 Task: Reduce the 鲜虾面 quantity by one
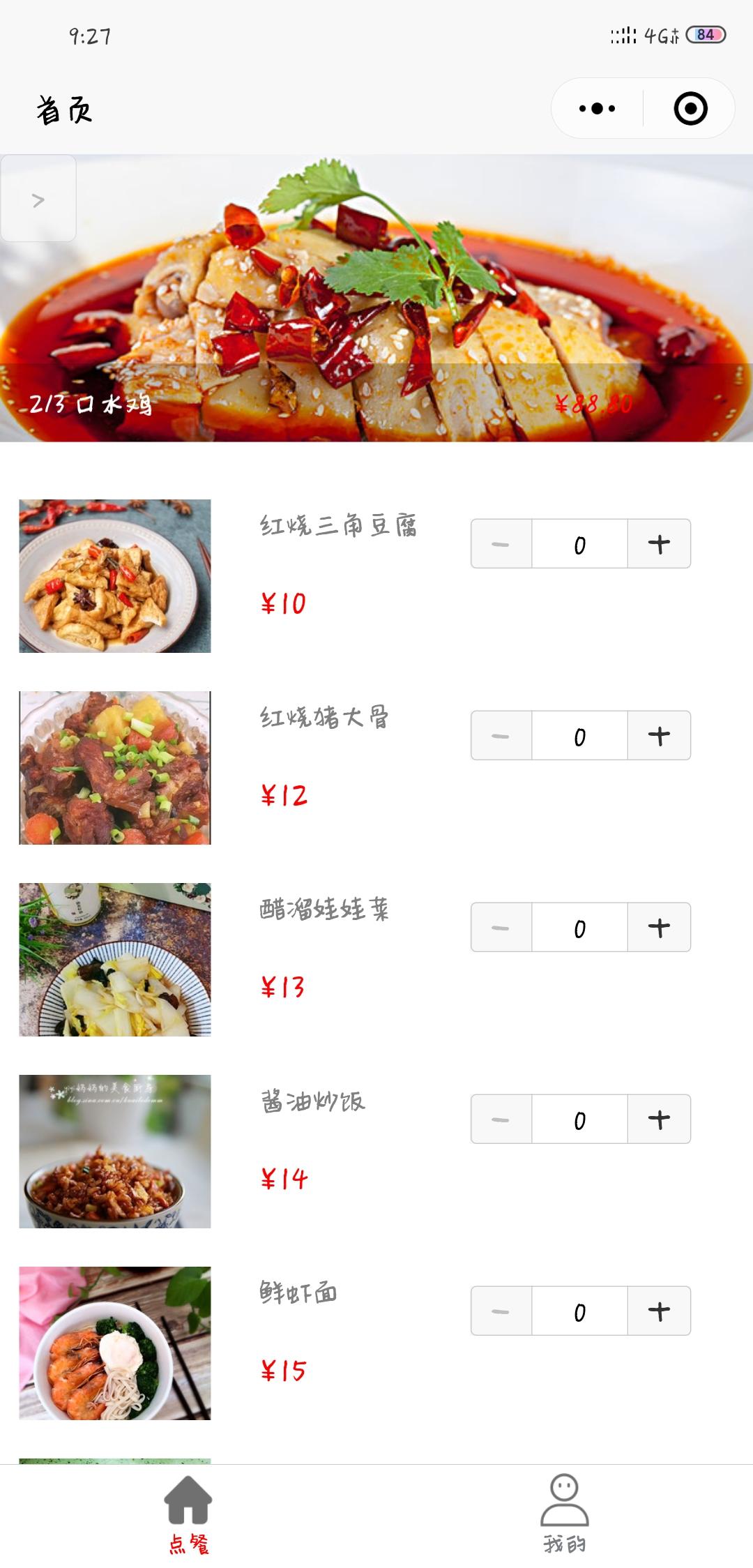[x=501, y=1311]
